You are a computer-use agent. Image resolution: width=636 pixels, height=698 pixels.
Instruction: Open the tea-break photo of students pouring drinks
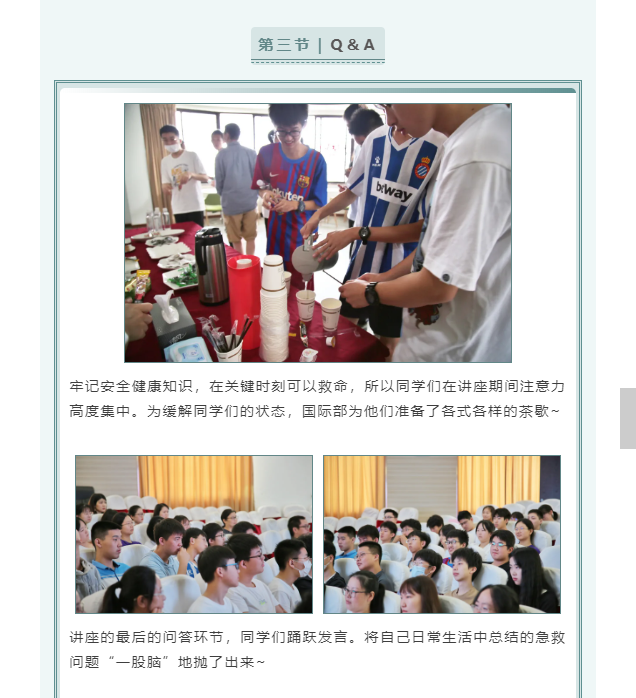point(317,232)
